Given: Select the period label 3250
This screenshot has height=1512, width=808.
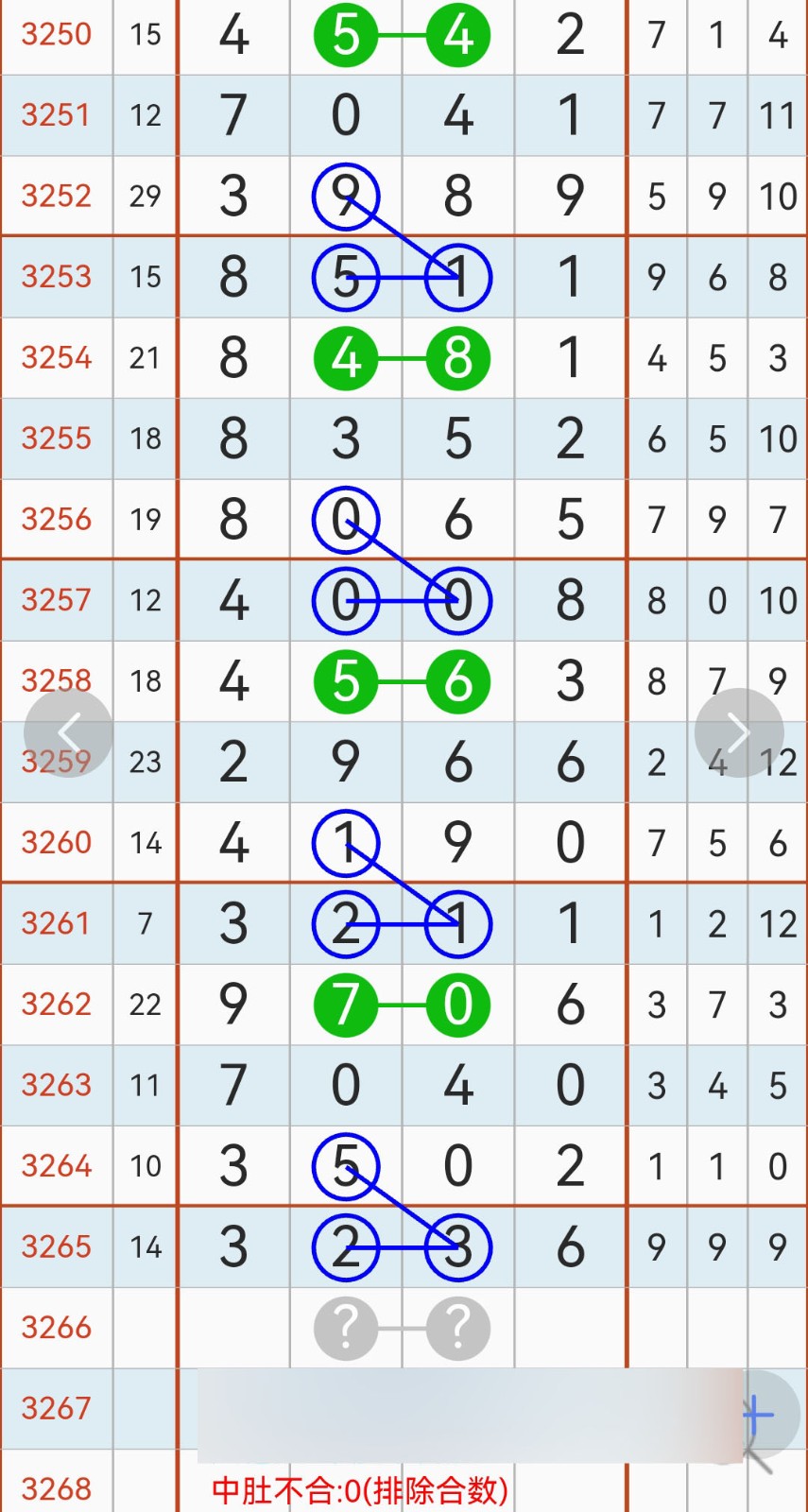Looking at the screenshot, I should 56,35.
